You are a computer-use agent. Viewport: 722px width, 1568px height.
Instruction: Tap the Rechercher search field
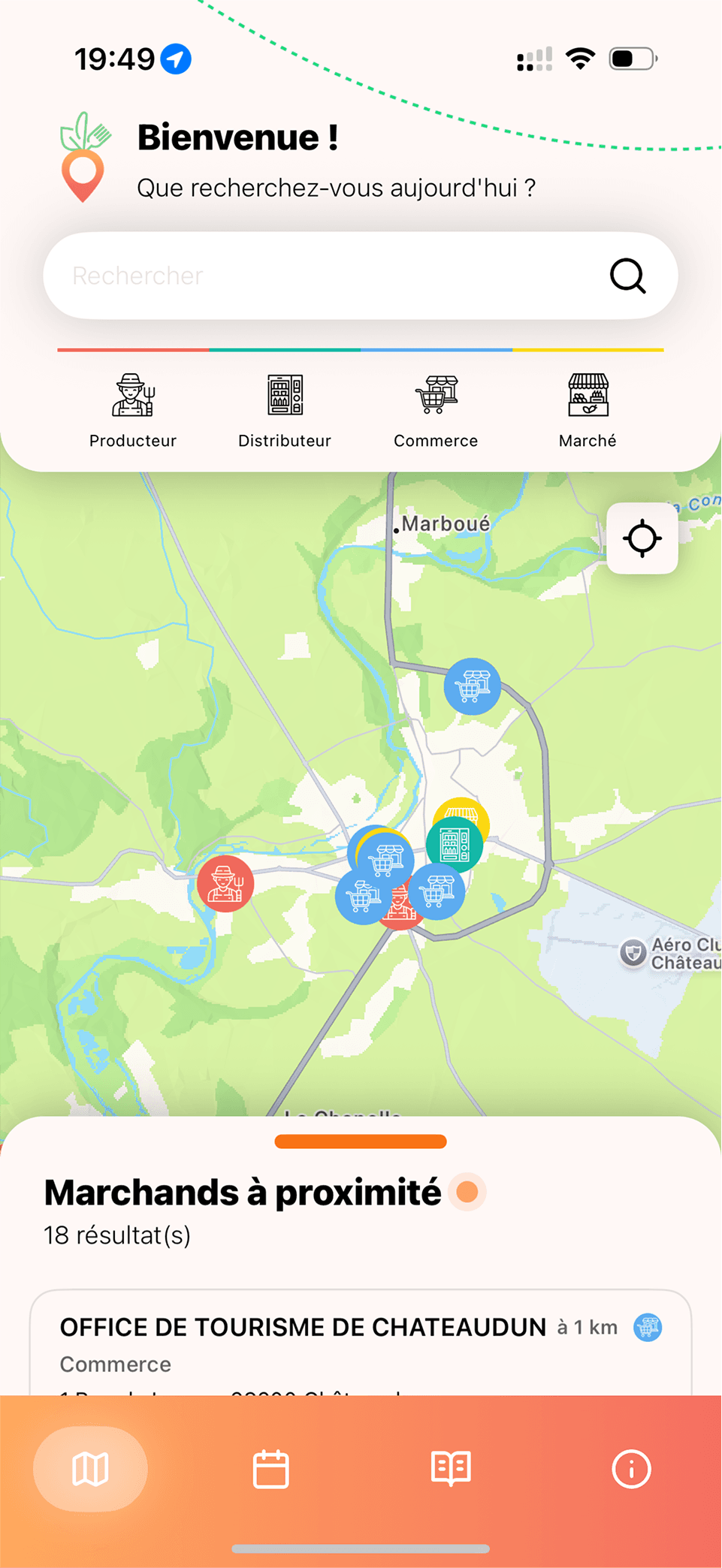(x=361, y=276)
